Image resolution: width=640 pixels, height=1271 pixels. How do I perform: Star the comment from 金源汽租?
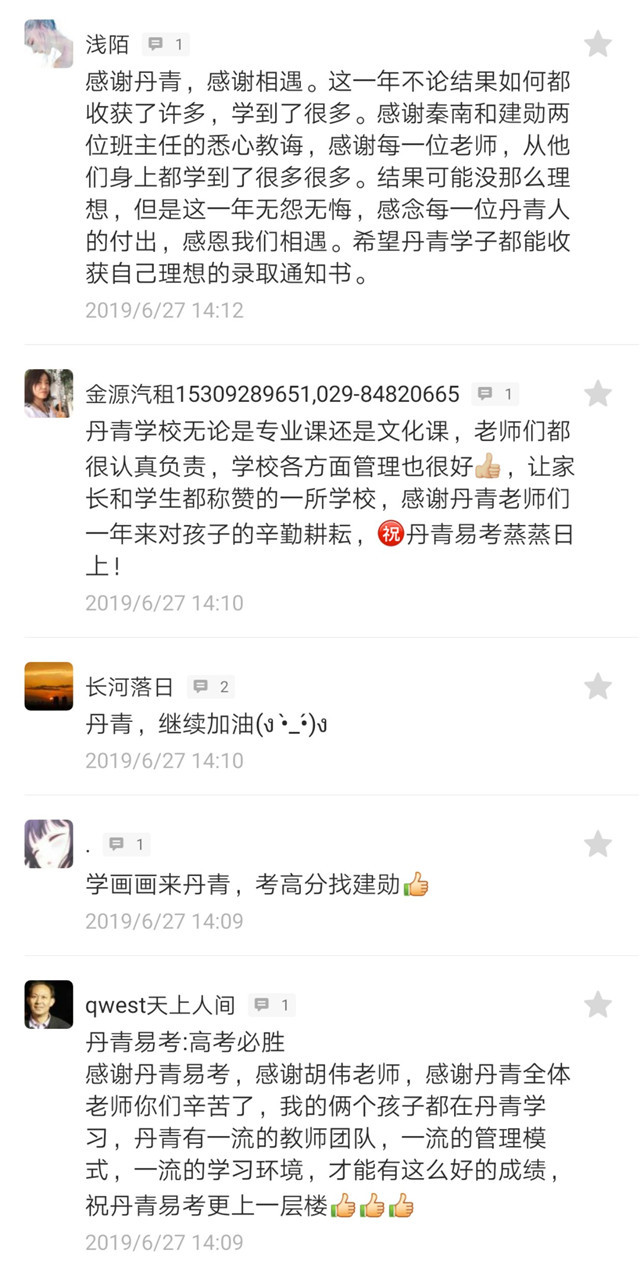pyautogui.click(x=597, y=394)
